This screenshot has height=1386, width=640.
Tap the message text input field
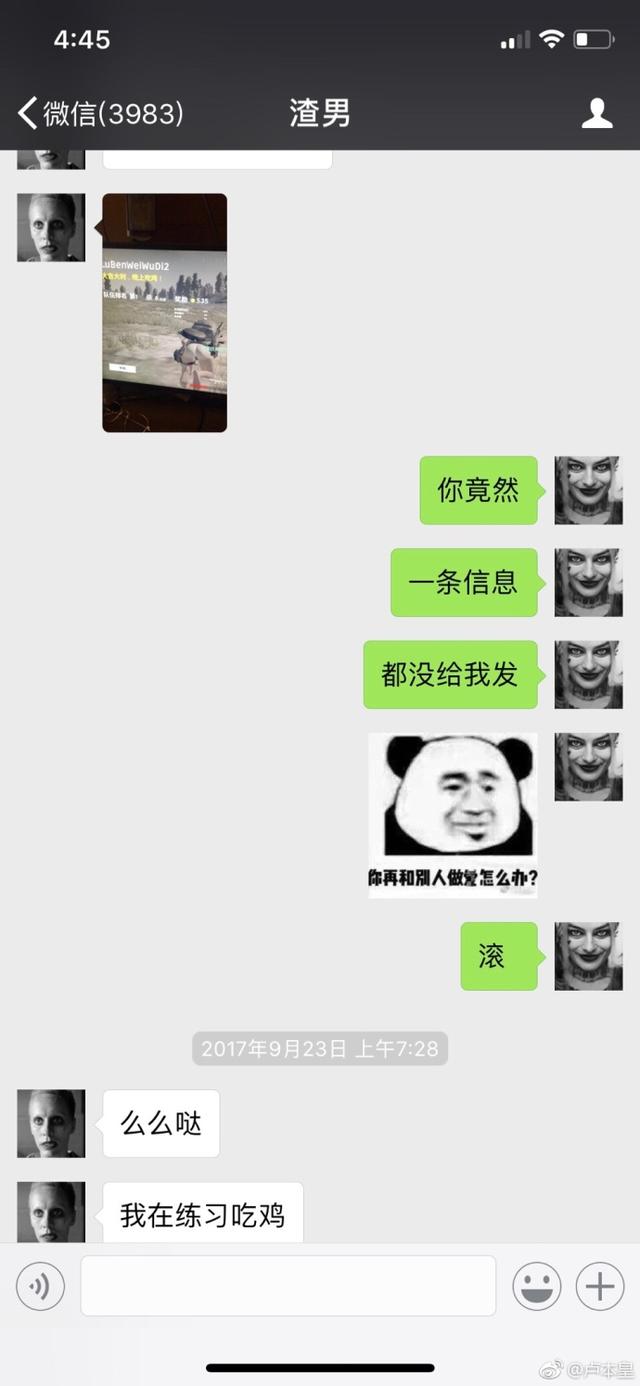[x=288, y=1286]
